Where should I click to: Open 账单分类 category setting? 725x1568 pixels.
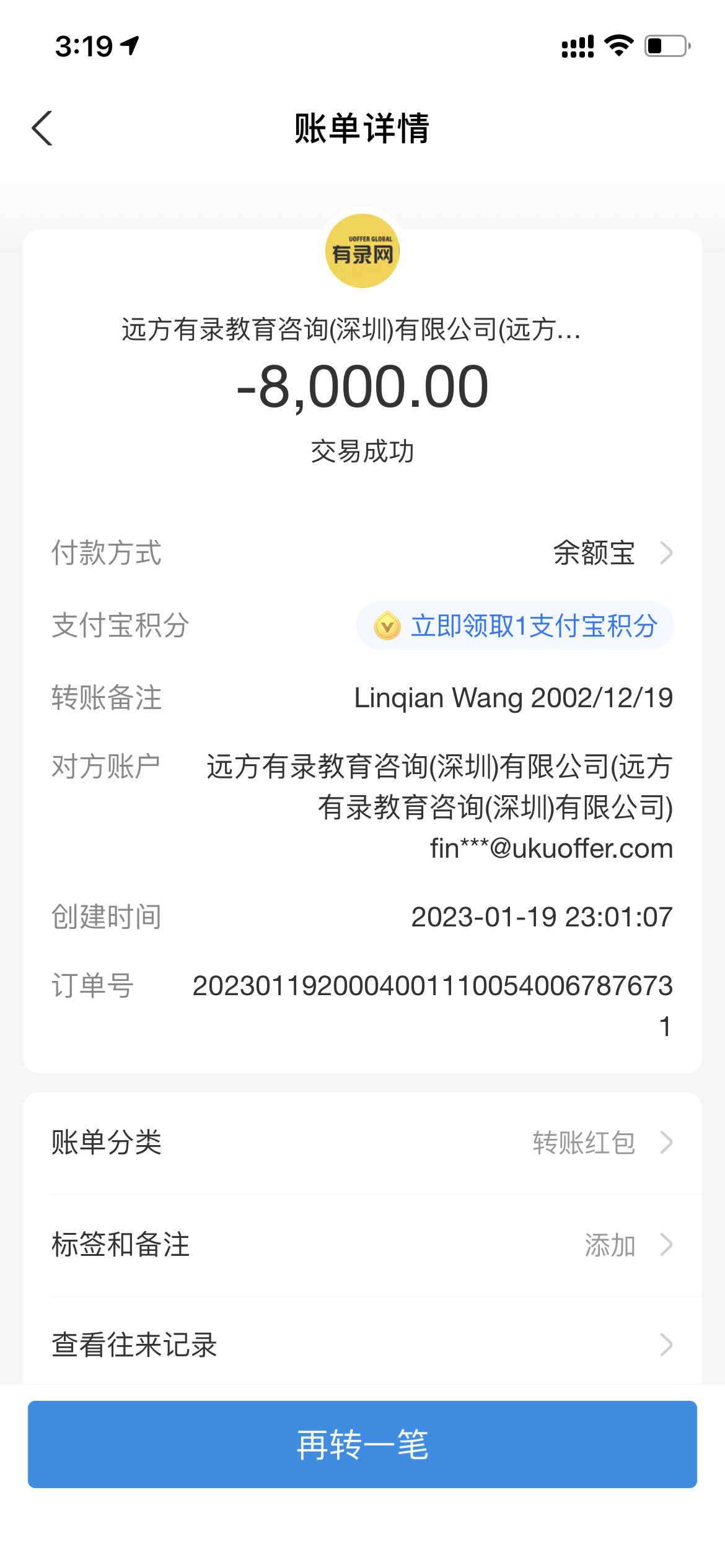click(362, 1143)
